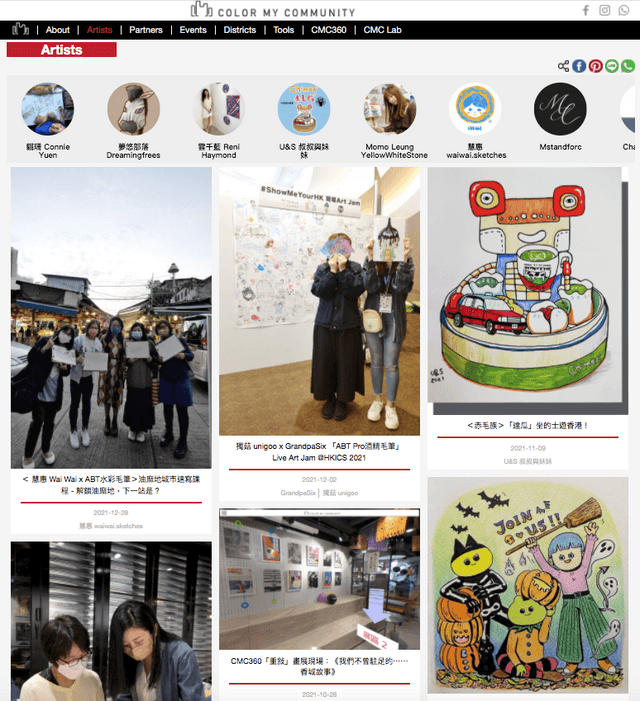
Task: View artist Dreamingfrees profile
Action: (x=133, y=109)
